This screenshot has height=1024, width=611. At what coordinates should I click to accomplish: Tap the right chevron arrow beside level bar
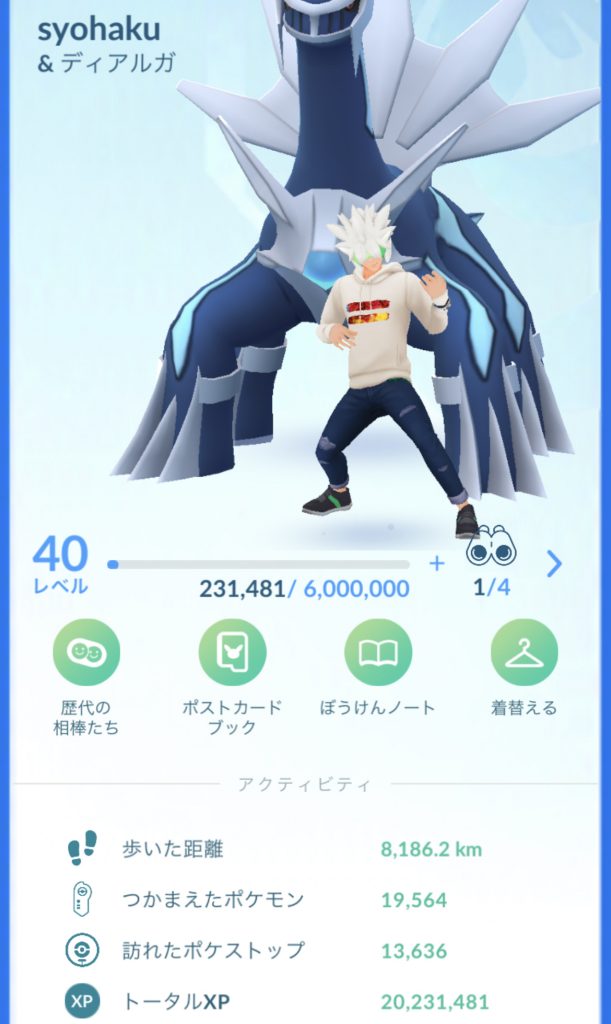click(555, 565)
